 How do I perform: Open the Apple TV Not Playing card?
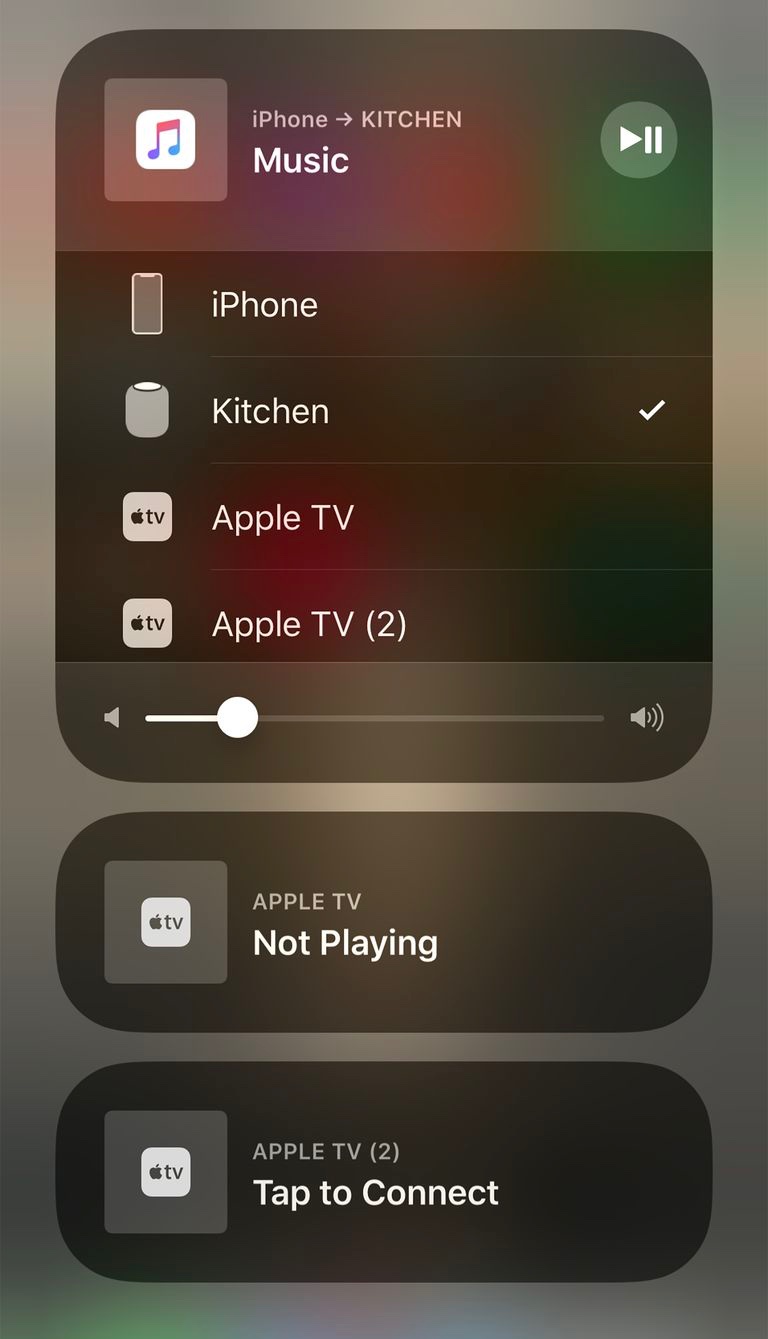384,922
